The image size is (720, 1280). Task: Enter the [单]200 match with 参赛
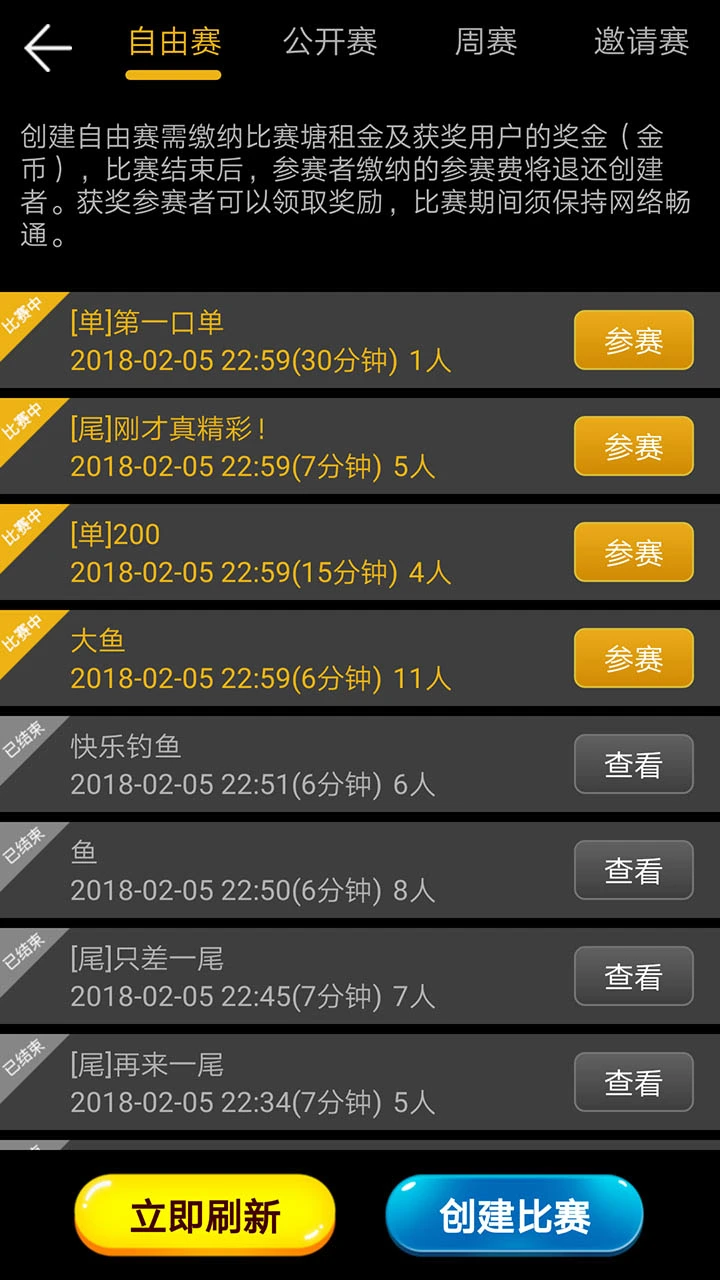[x=633, y=551]
